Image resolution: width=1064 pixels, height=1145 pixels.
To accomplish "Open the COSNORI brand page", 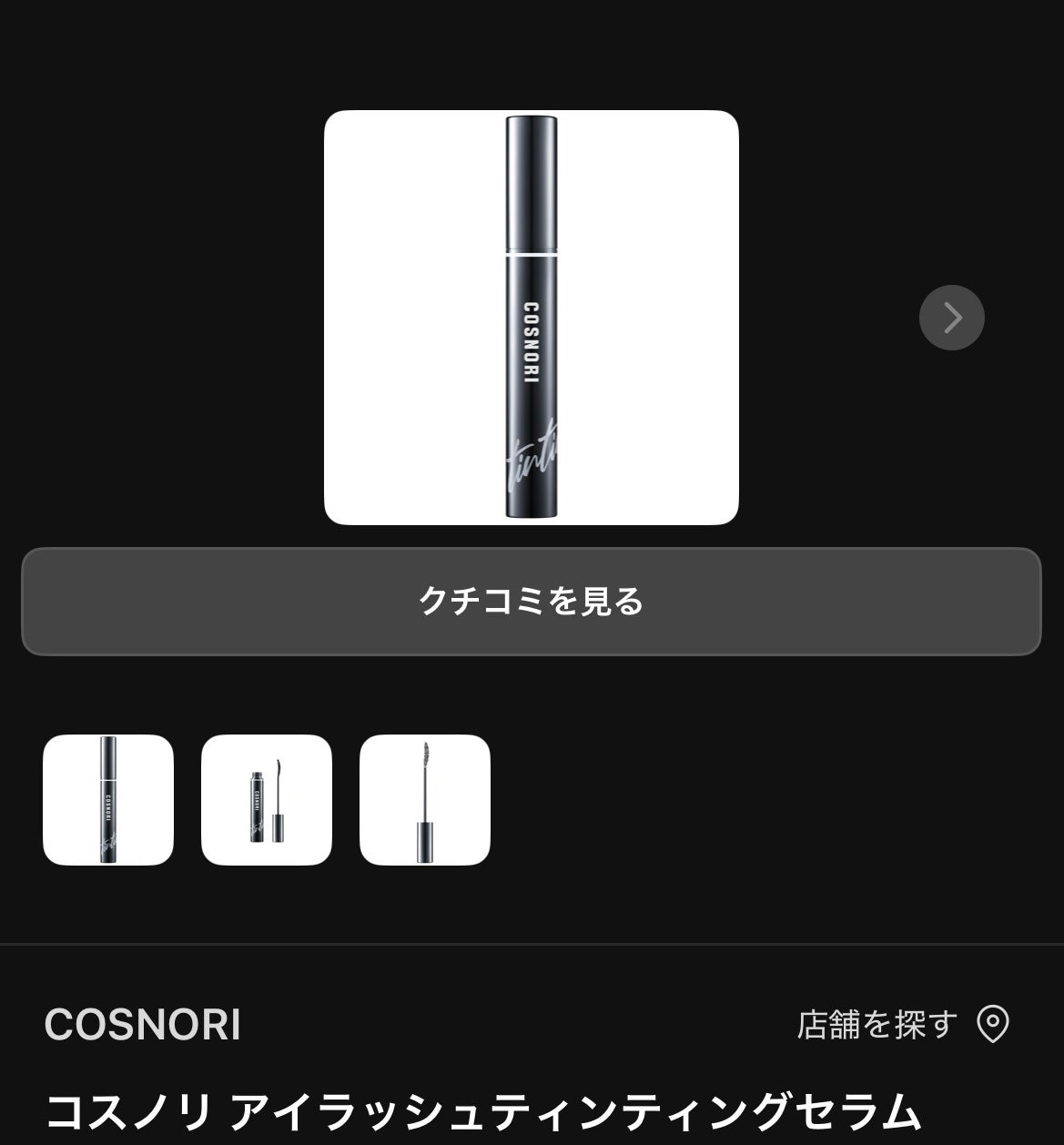I will 144,1024.
